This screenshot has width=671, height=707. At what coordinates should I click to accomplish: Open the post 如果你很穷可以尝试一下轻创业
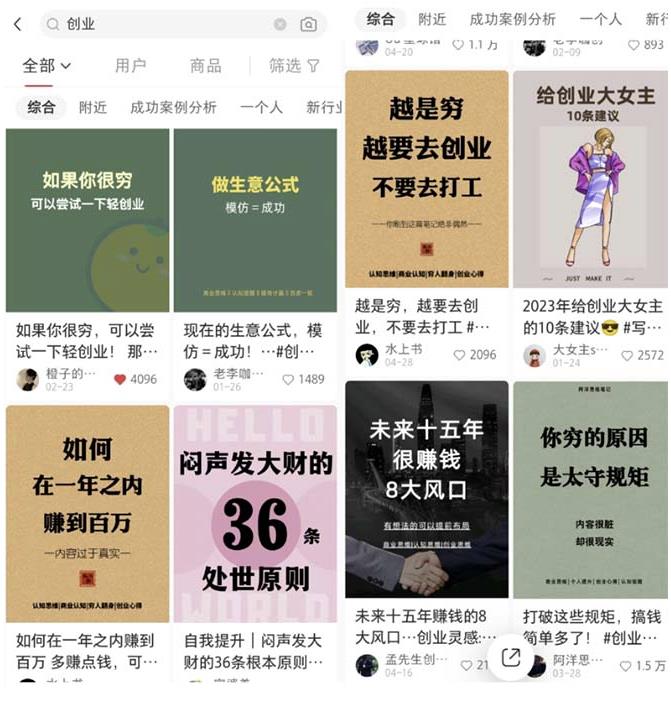(87, 220)
